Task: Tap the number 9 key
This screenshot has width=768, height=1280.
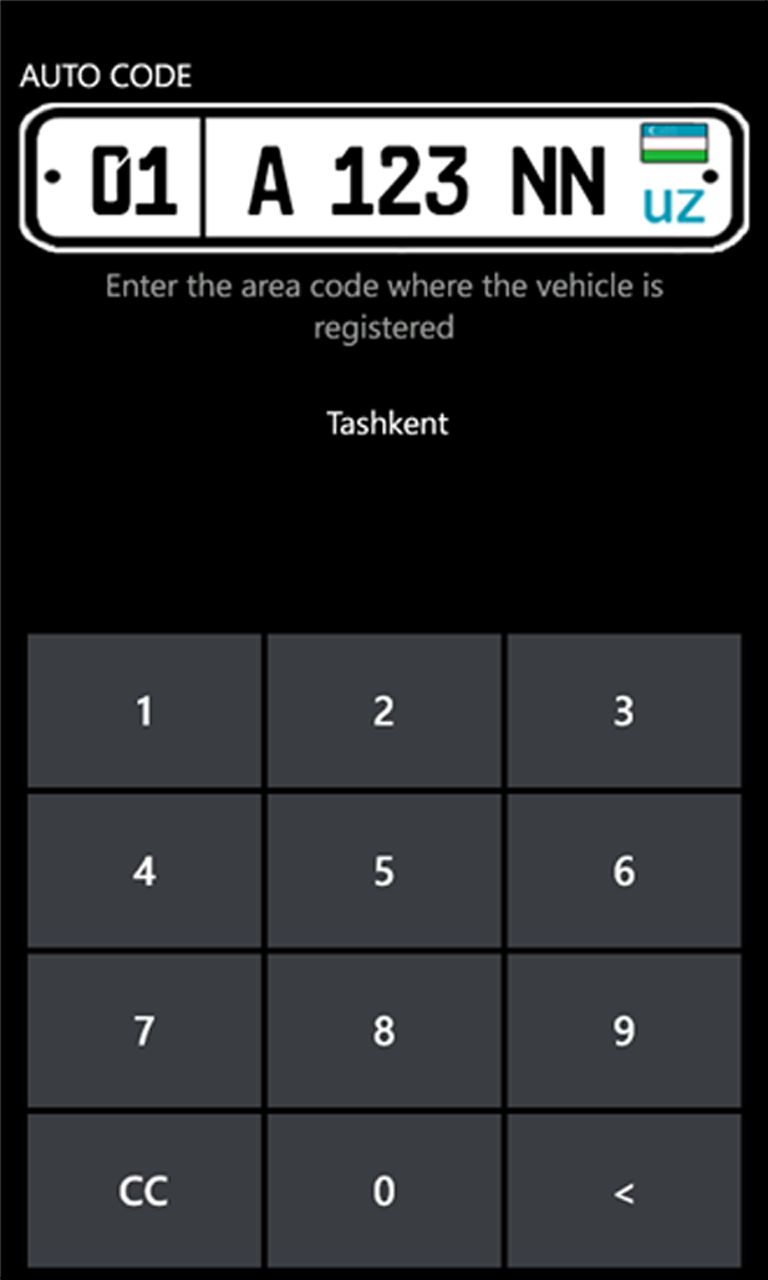Action: [x=624, y=1031]
